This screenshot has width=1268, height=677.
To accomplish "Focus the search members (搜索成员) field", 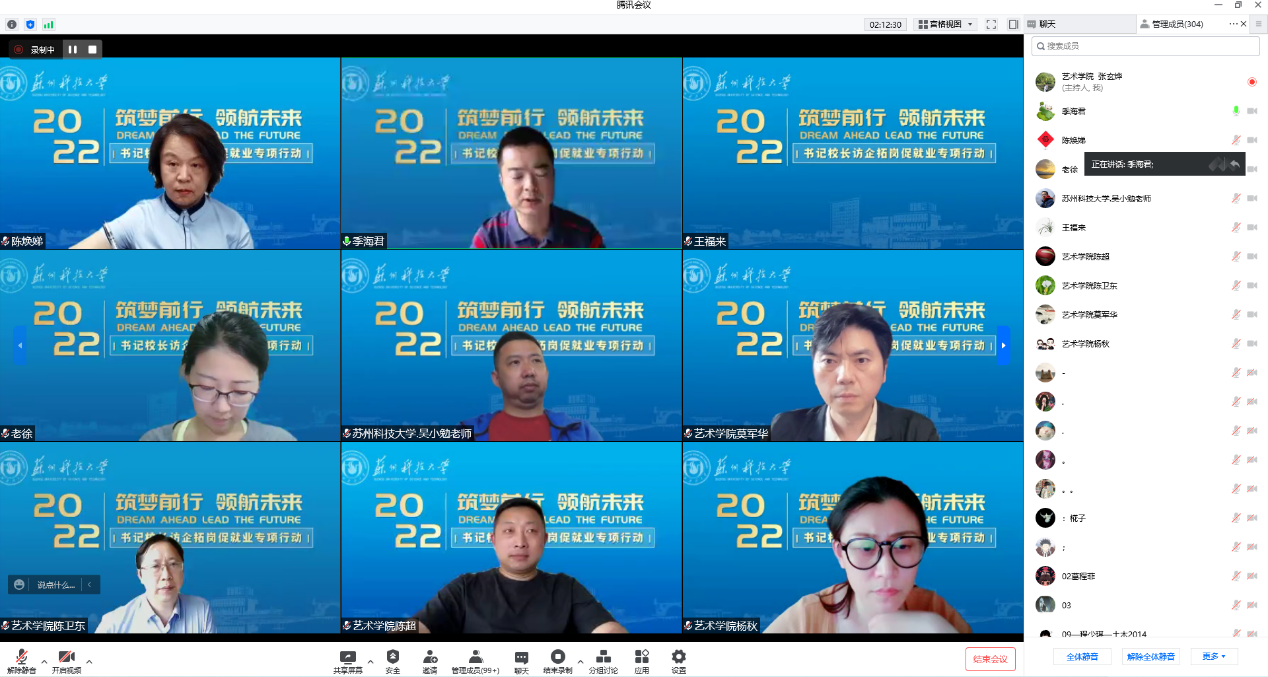I will point(1145,46).
